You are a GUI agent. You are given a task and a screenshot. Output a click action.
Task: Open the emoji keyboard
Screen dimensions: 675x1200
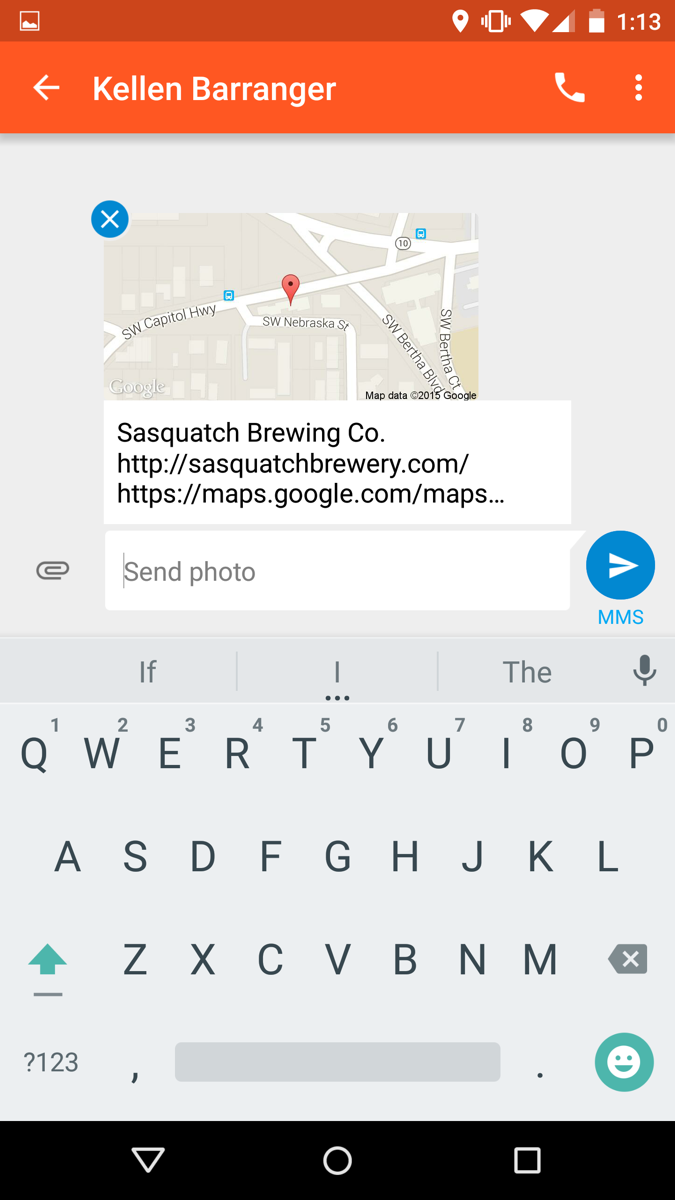pyautogui.click(x=624, y=1062)
